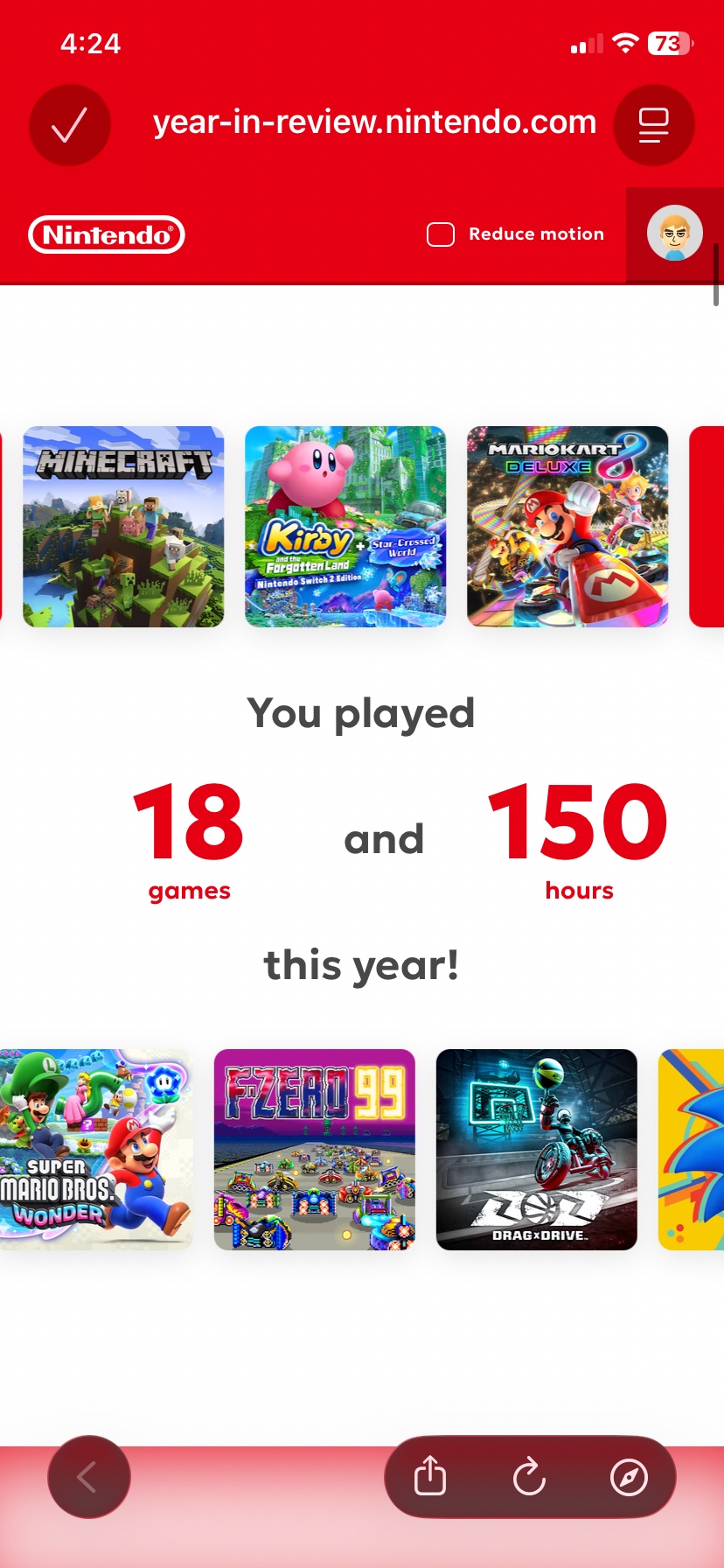Open the Mario Kart 8 Deluxe tile
The image size is (724, 1568).
[567, 527]
